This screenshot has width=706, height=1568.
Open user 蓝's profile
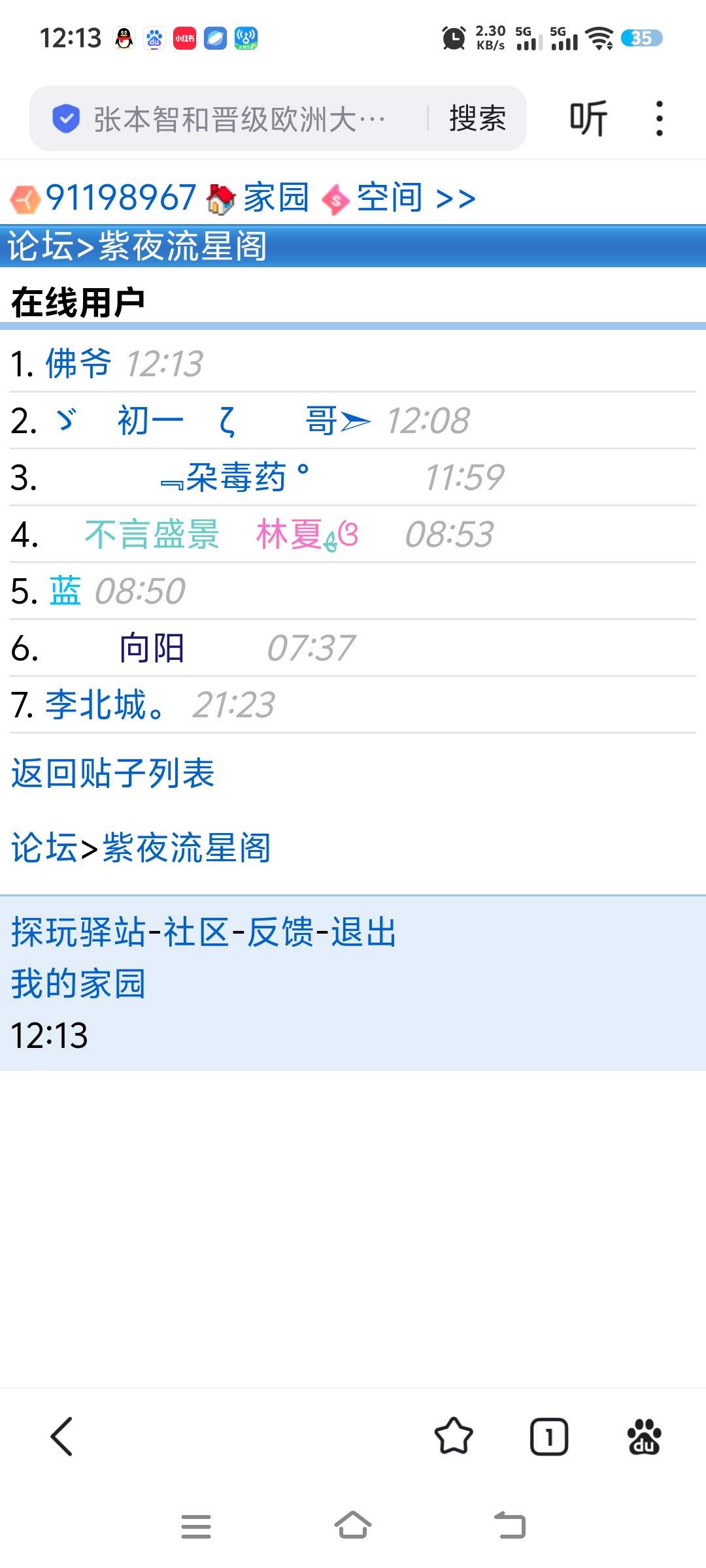click(65, 591)
